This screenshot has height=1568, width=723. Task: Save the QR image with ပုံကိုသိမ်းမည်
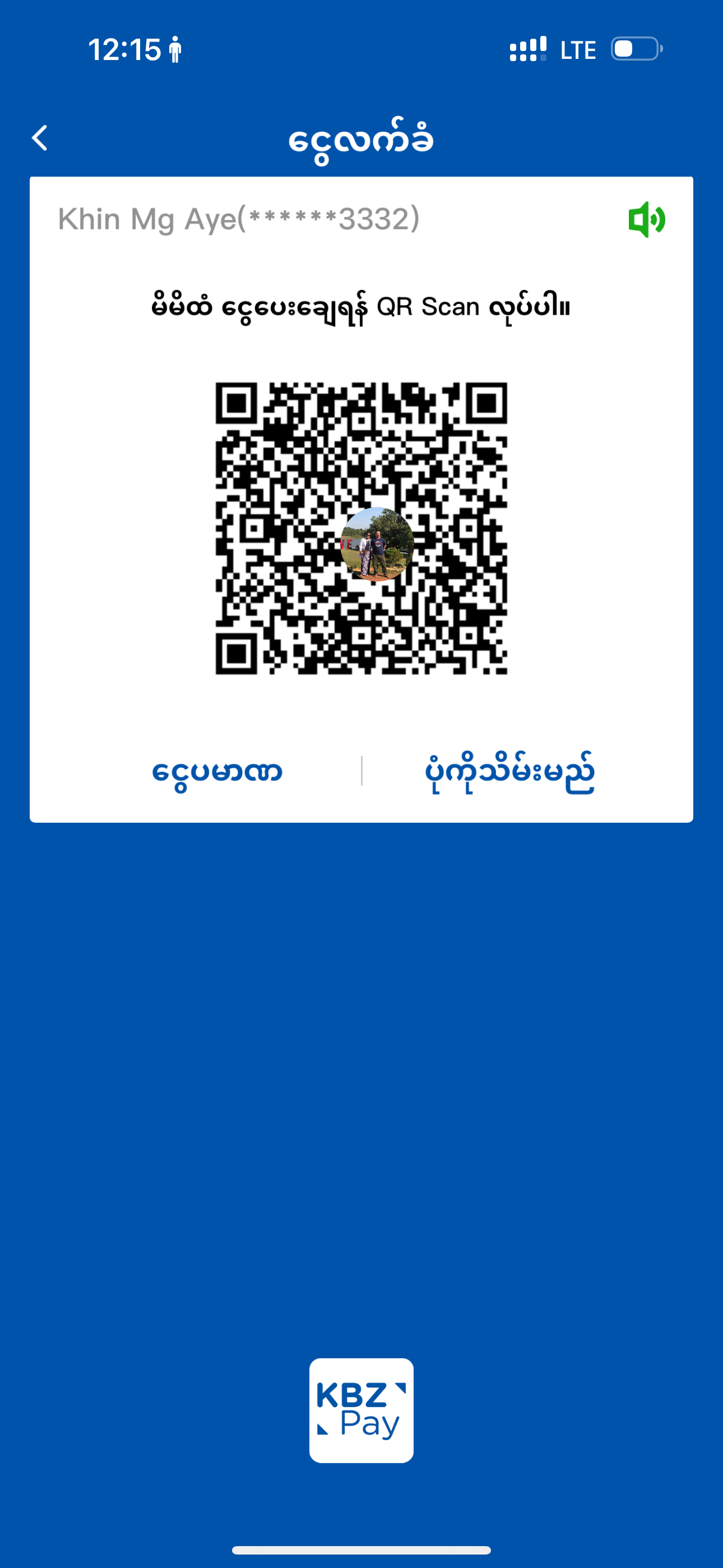(509, 772)
